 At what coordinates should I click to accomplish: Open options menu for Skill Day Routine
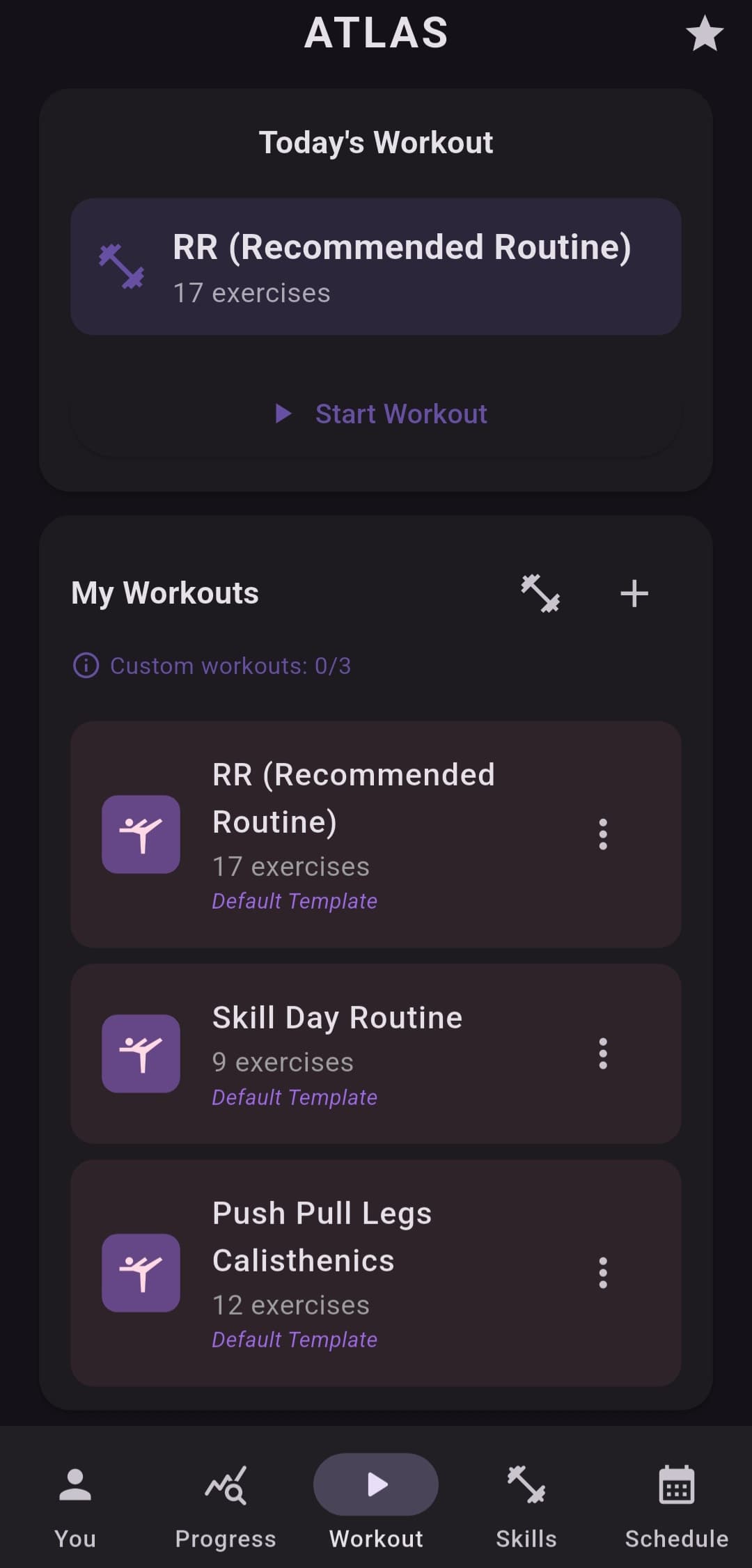pyautogui.click(x=603, y=1053)
